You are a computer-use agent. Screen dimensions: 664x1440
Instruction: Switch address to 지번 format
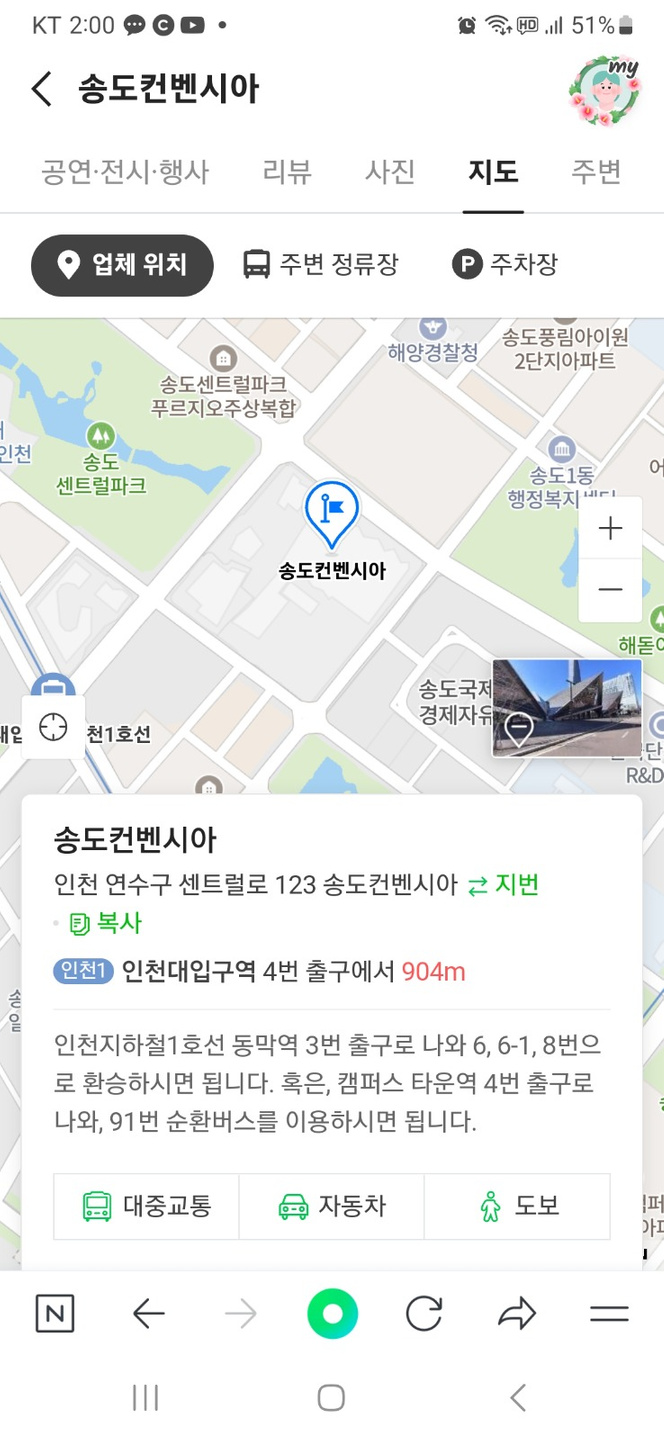[504, 885]
